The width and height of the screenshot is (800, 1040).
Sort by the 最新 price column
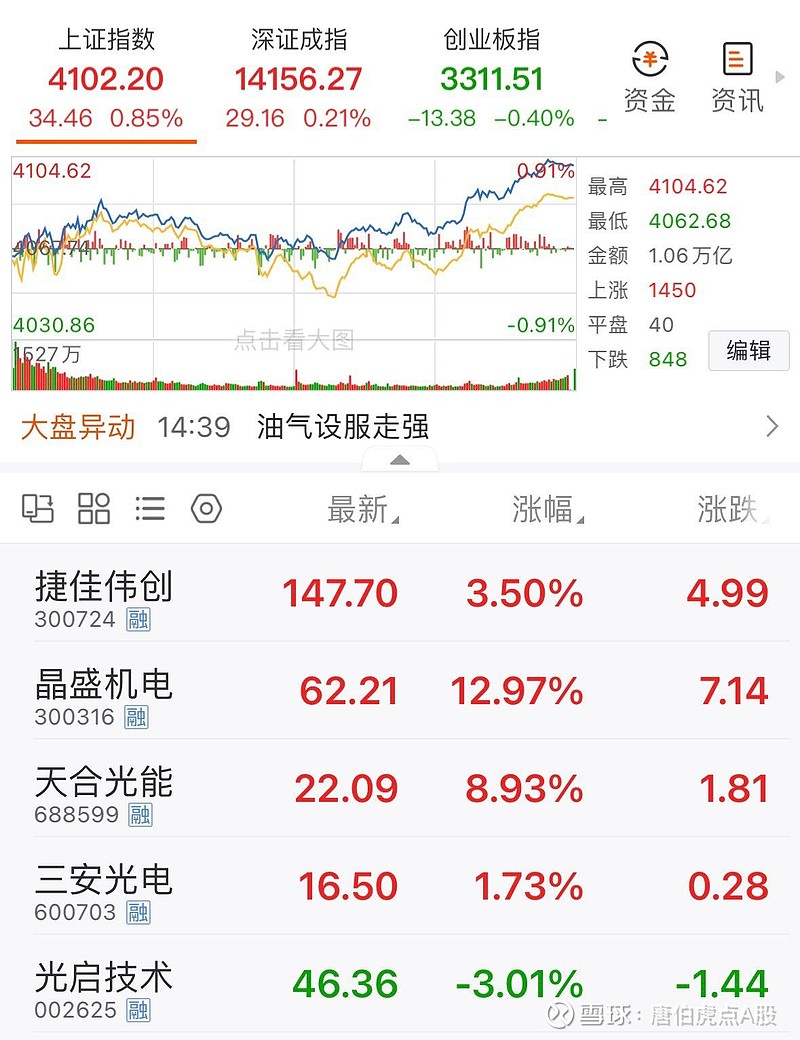pos(355,508)
